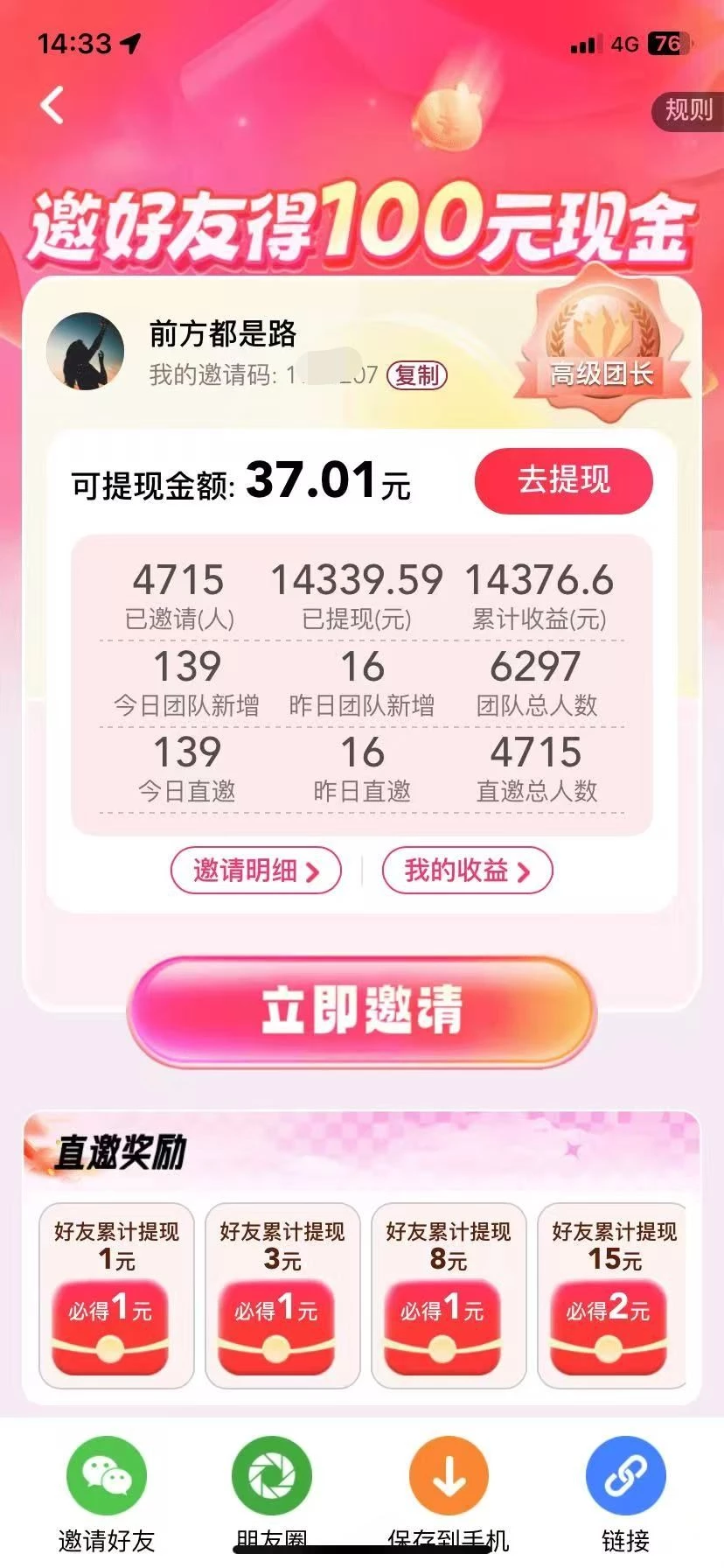Open the 好友累计提现8元 reward card
The width and height of the screenshot is (724, 1568).
pyautogui.click(x=448, y=1295)
